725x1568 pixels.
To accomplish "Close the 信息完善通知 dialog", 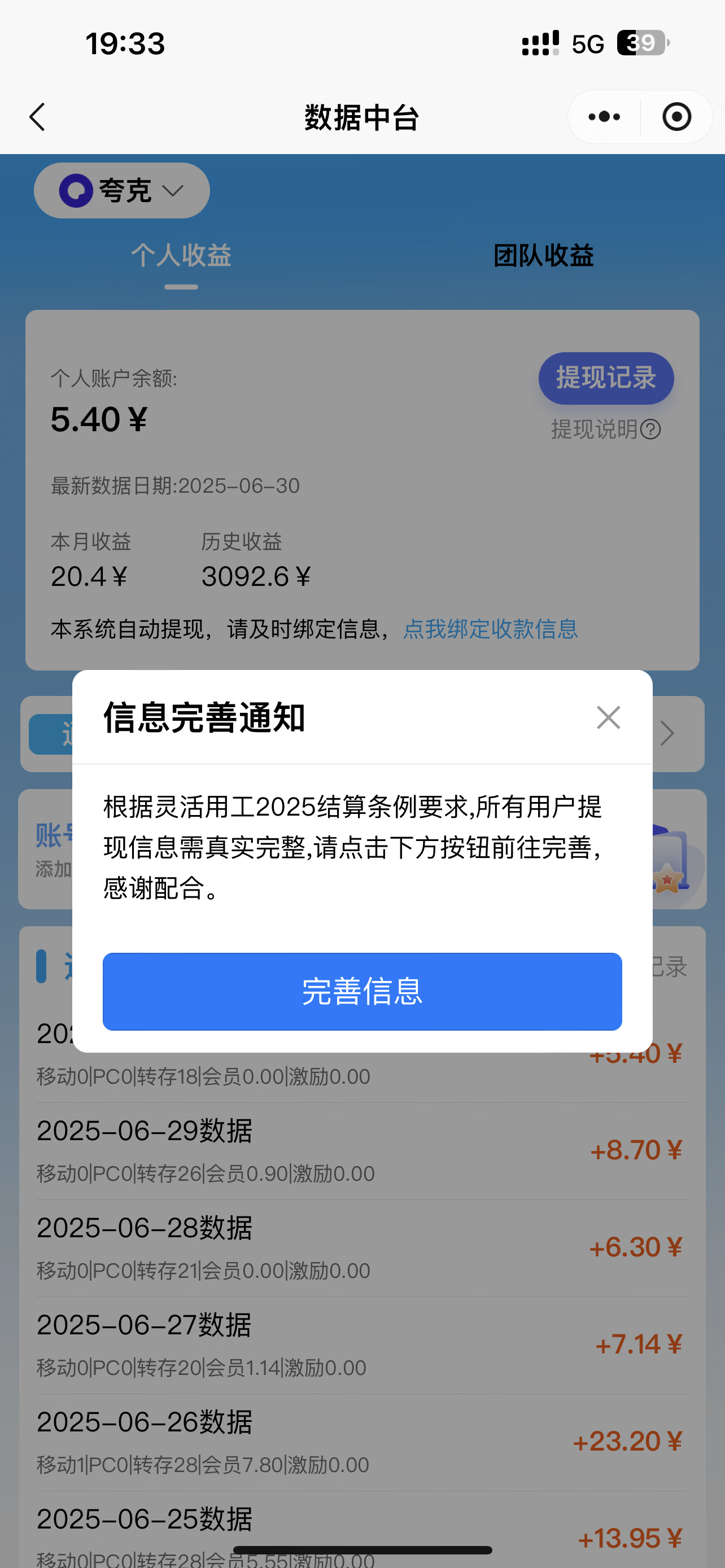I will pos(608,717).
